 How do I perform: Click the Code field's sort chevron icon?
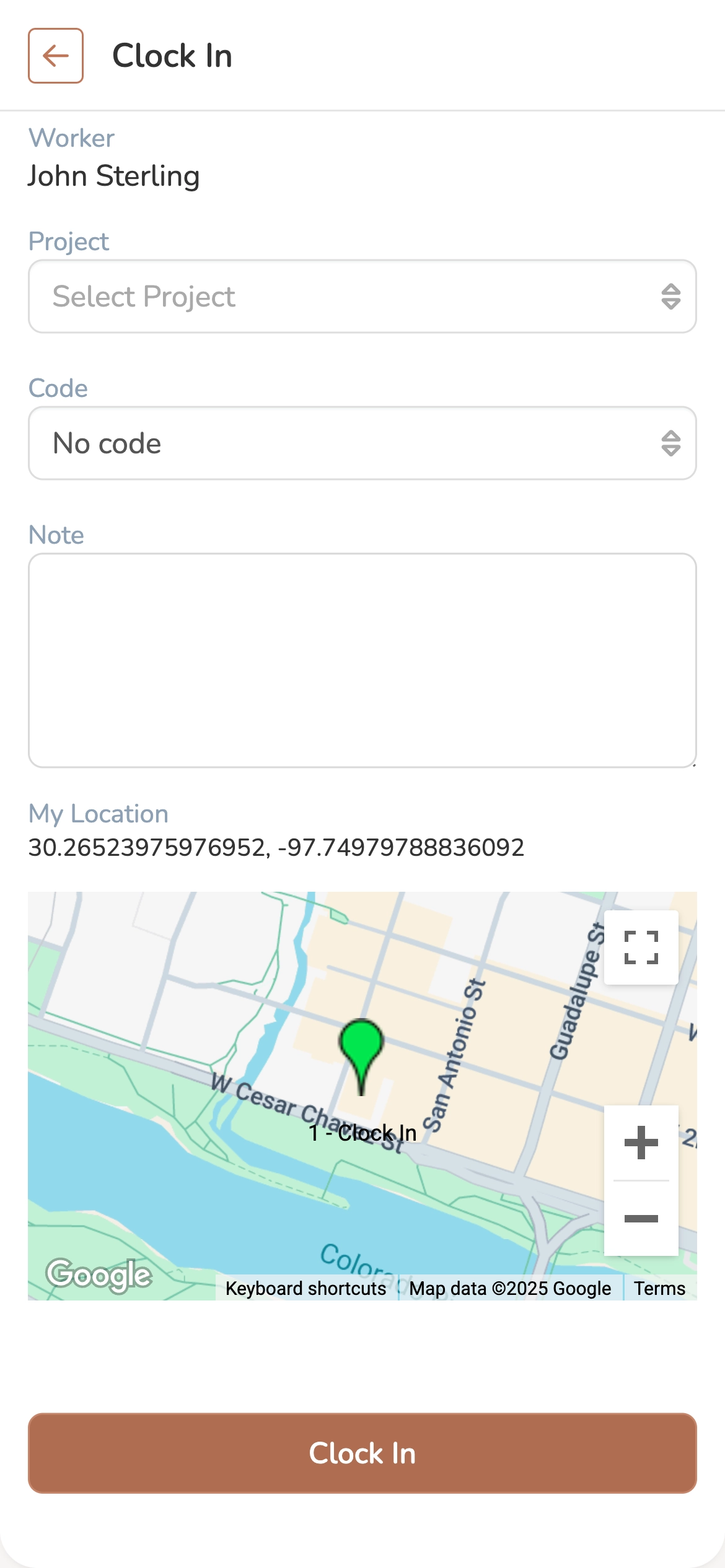pos(671,443)
